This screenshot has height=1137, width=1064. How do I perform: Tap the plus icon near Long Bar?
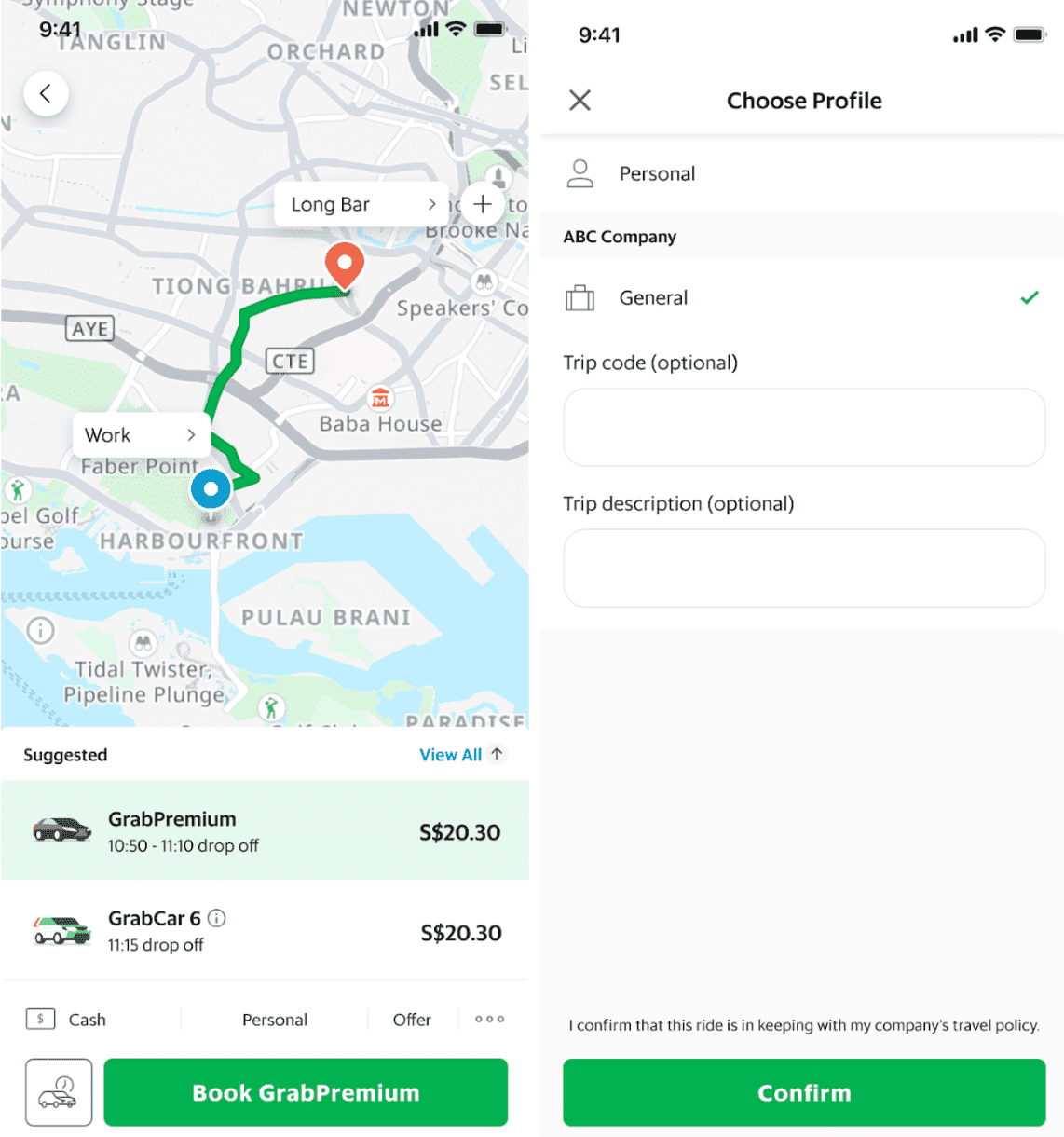point(483,203)
